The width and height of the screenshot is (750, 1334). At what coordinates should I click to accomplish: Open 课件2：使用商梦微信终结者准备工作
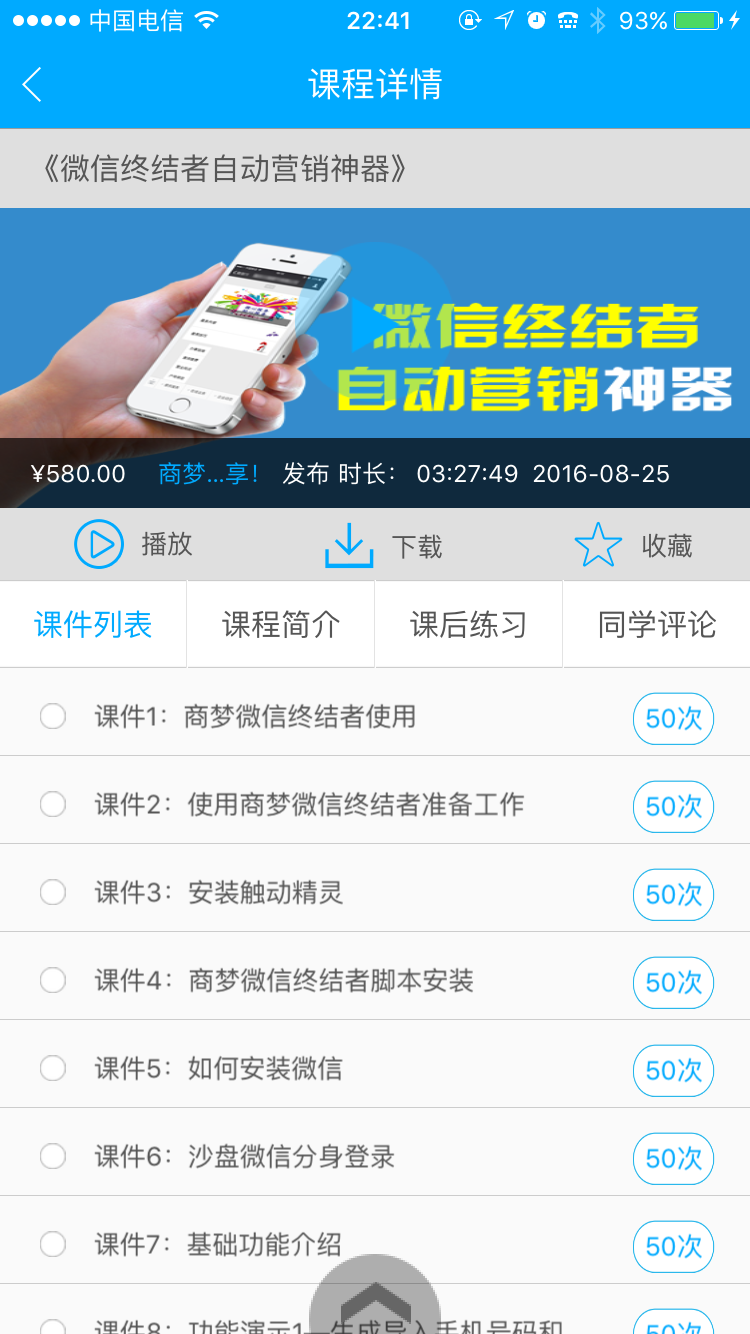(308, 805)
